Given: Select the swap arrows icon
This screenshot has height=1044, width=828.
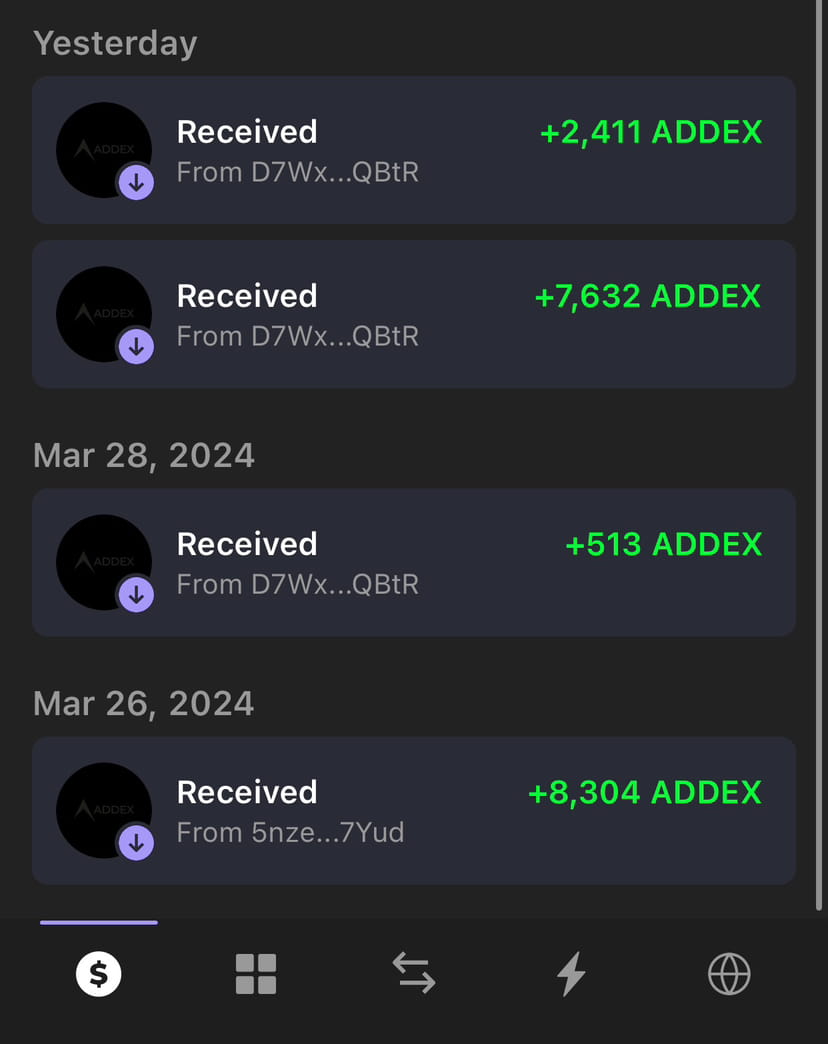Looking at the screenshot, I should (413, 973).
